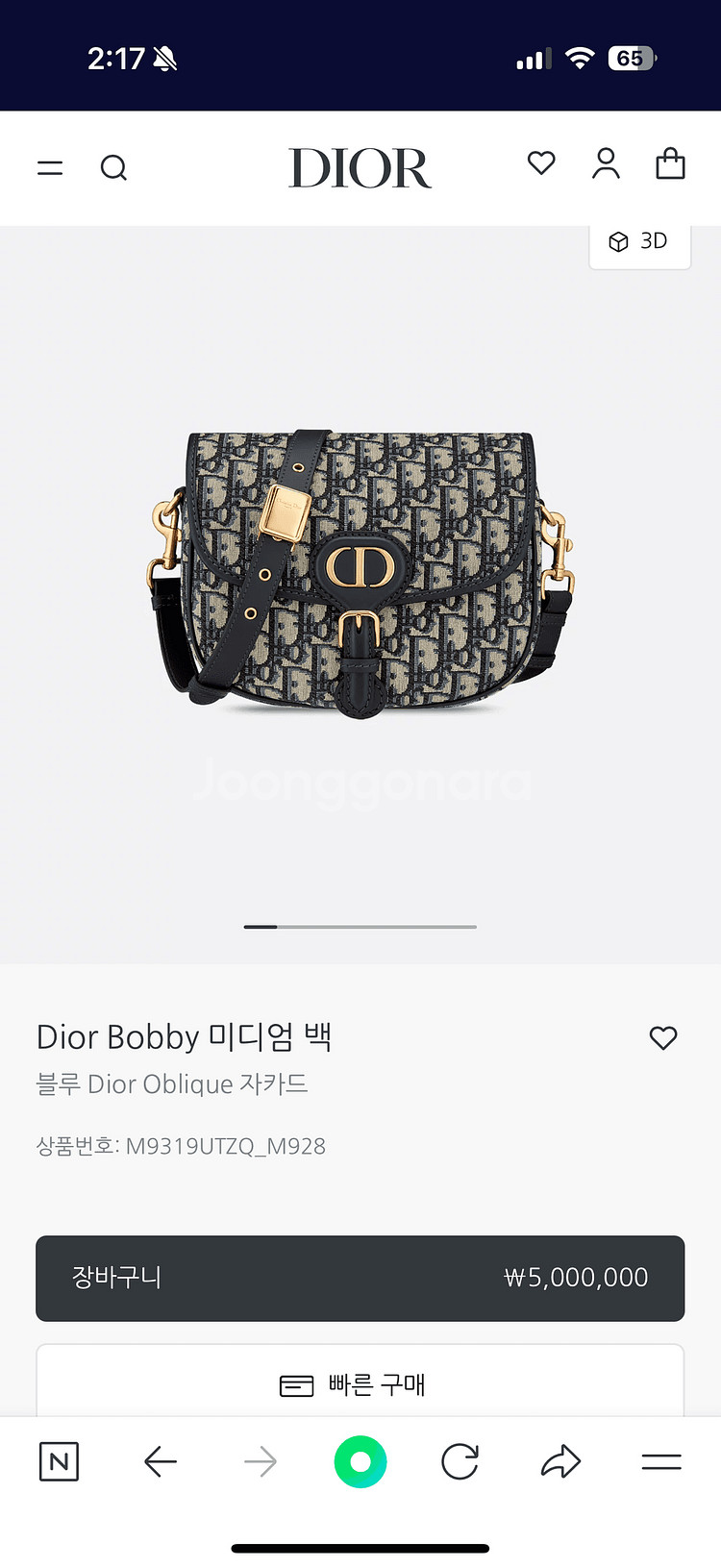This screenshot has width=721, height=1568.
Task: Add Dior Bobby bag to wishlist
Action: [x=663, y=1037]
